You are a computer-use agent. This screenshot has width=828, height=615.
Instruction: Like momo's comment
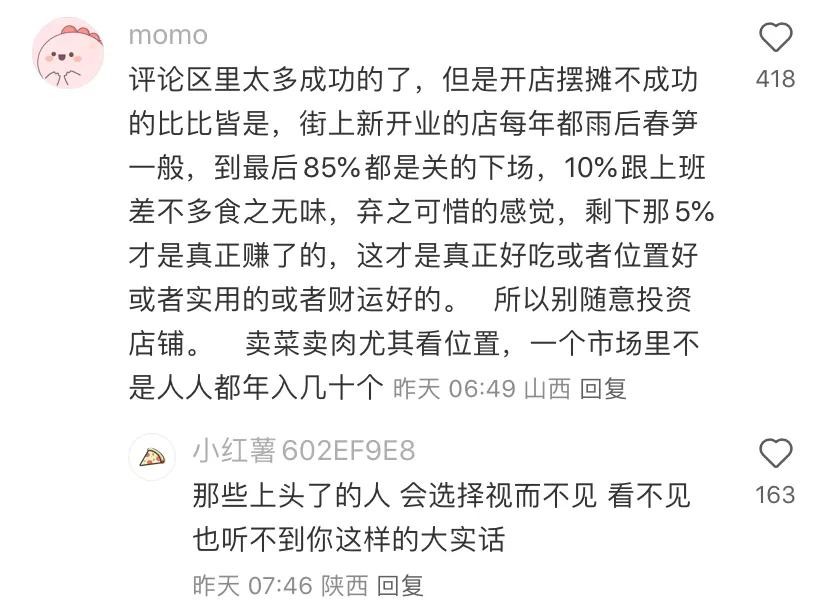775,39
